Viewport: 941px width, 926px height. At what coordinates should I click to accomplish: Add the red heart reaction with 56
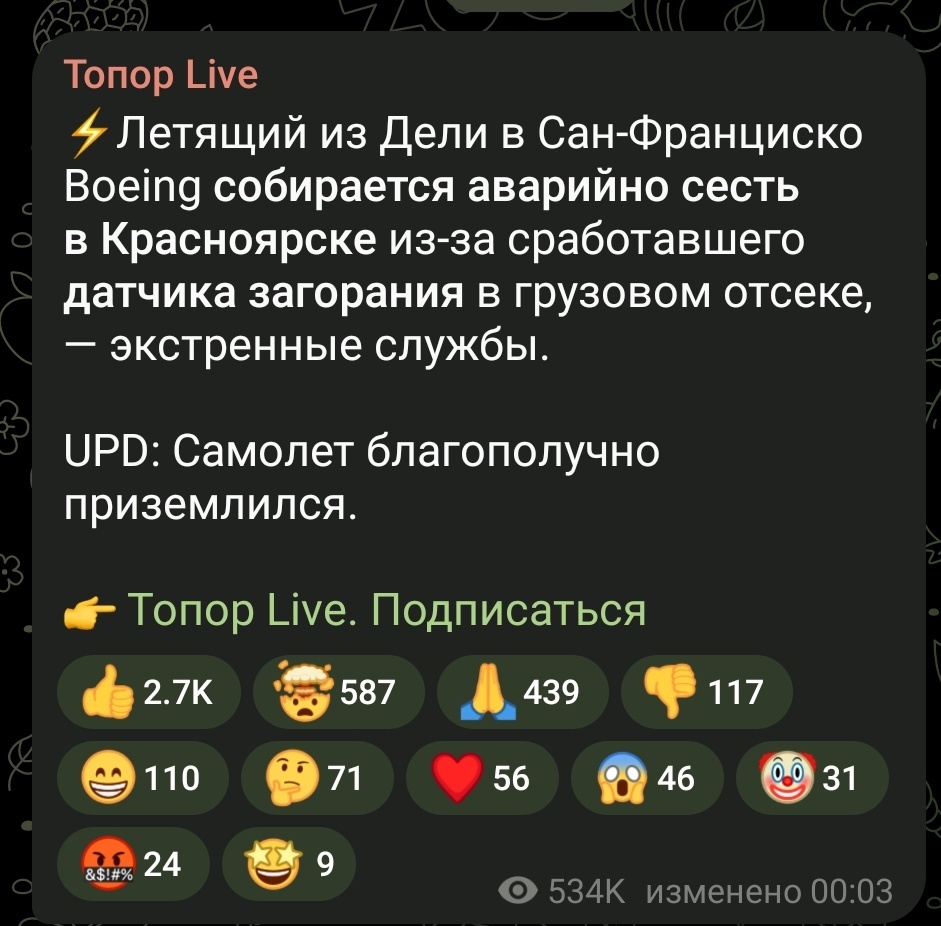(x=482, y=776)
